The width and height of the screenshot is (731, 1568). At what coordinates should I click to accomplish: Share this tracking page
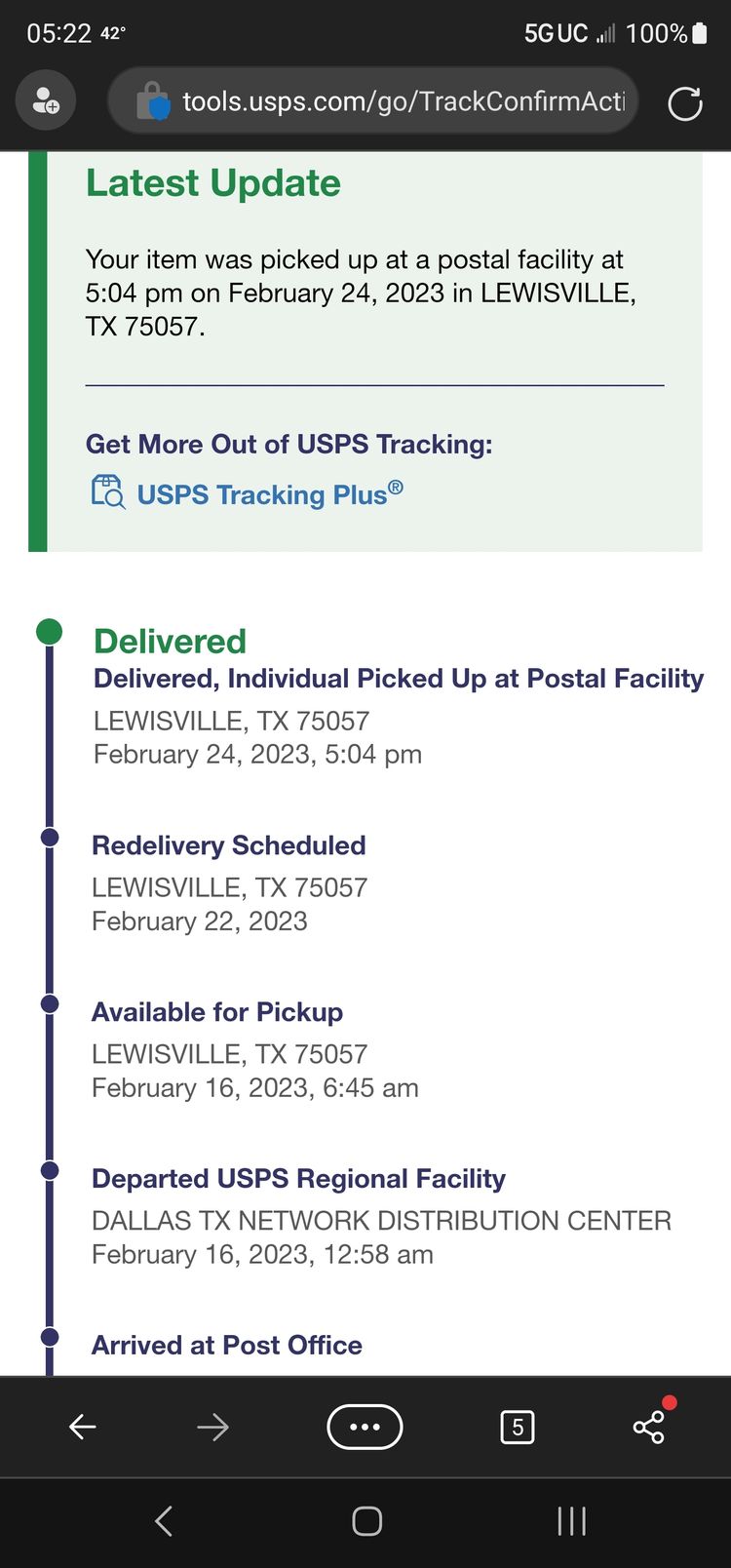(649, 1428)
